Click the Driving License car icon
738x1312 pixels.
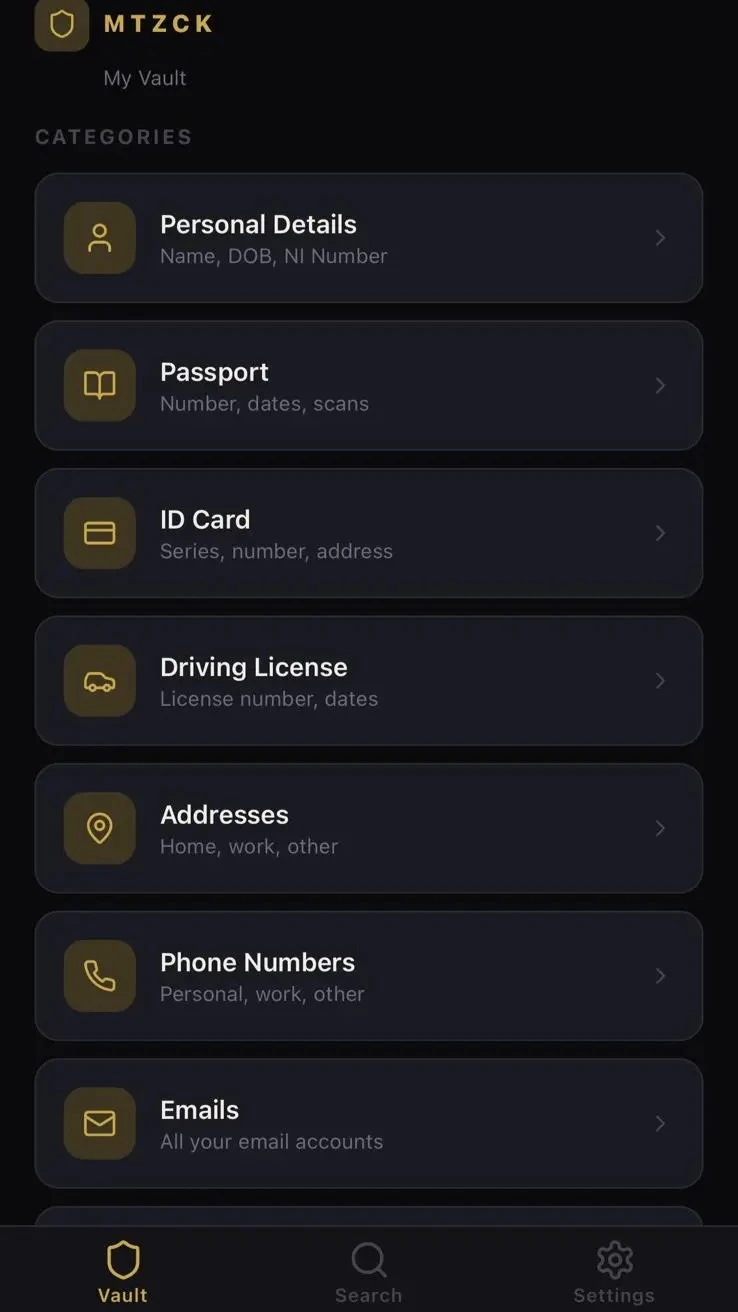[x=99, y=681]
